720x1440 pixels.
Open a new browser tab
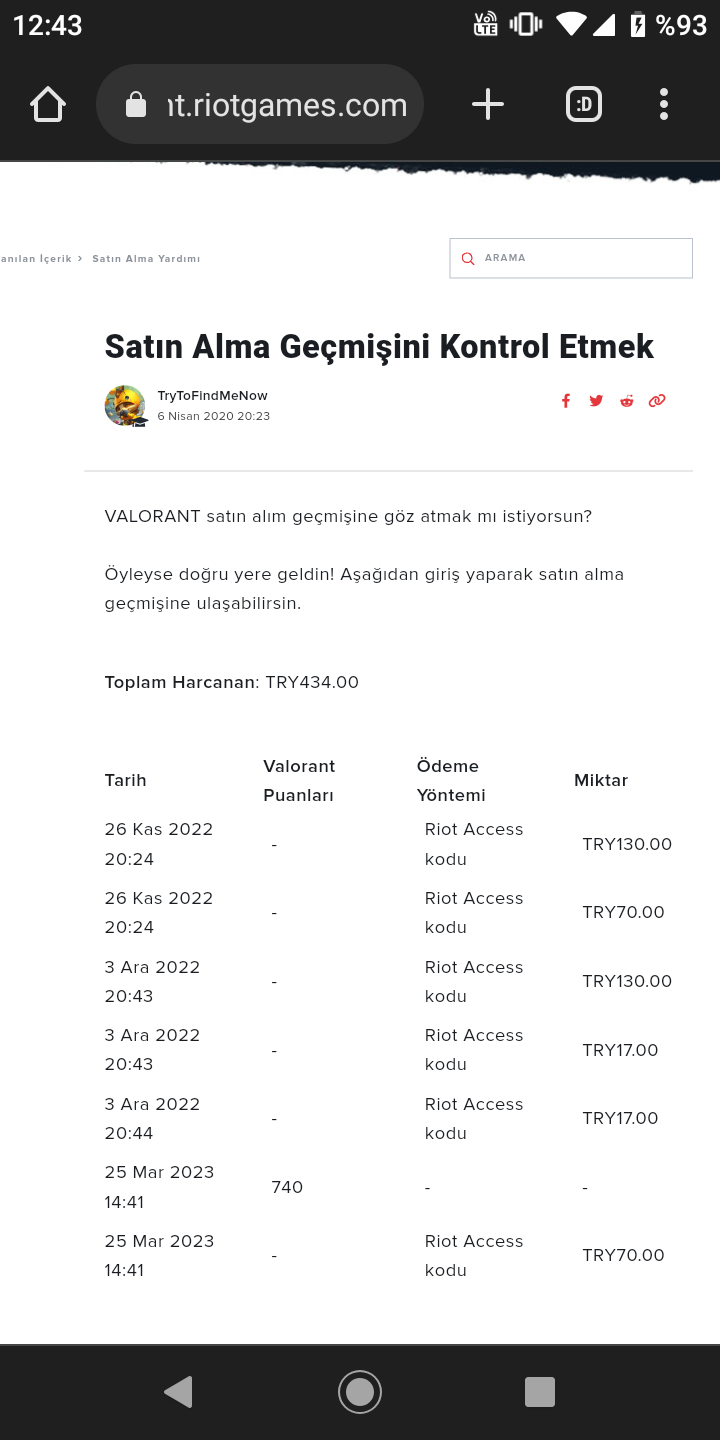488,105
